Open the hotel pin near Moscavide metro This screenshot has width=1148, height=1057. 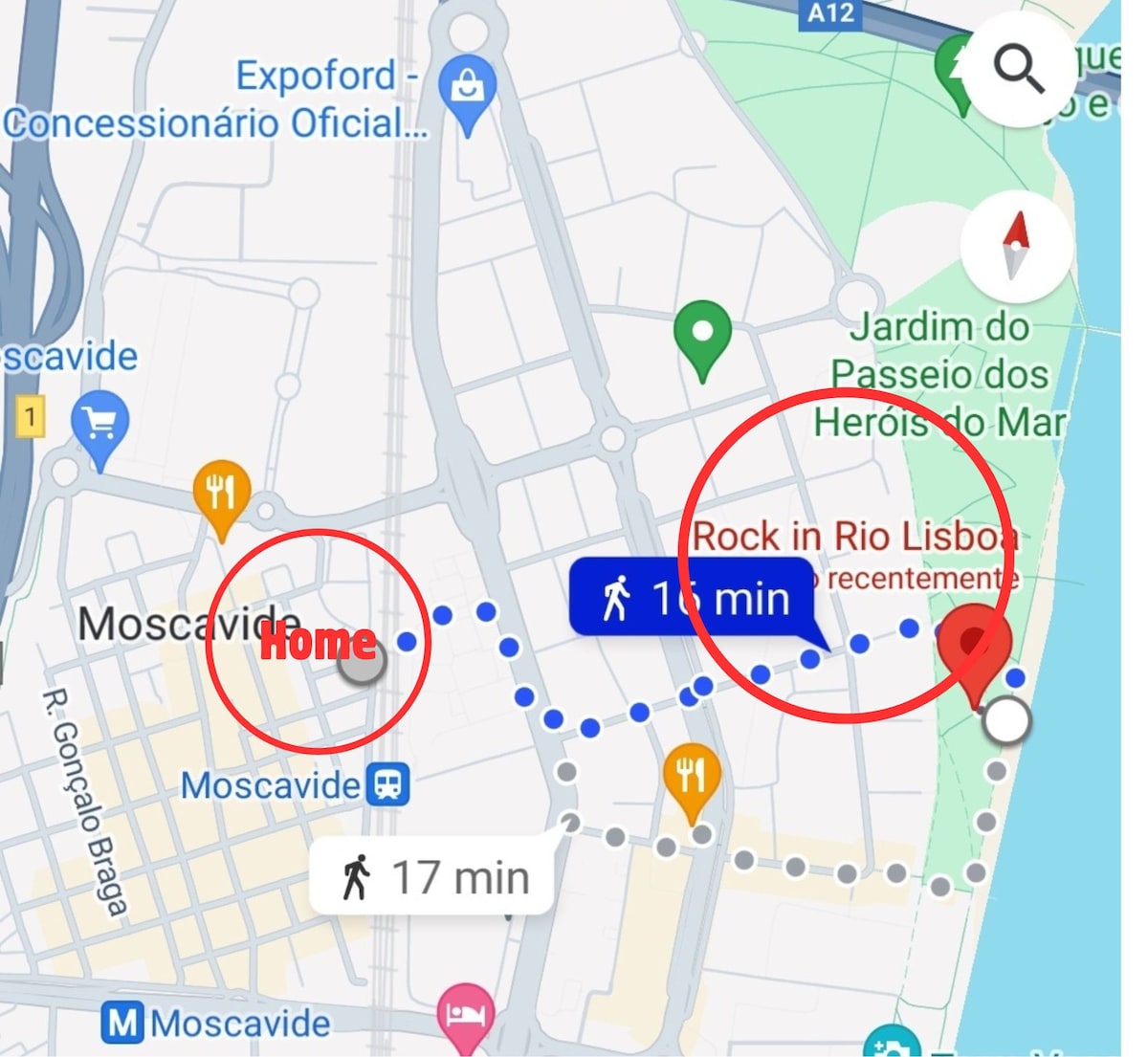[x=466, y=1014]
